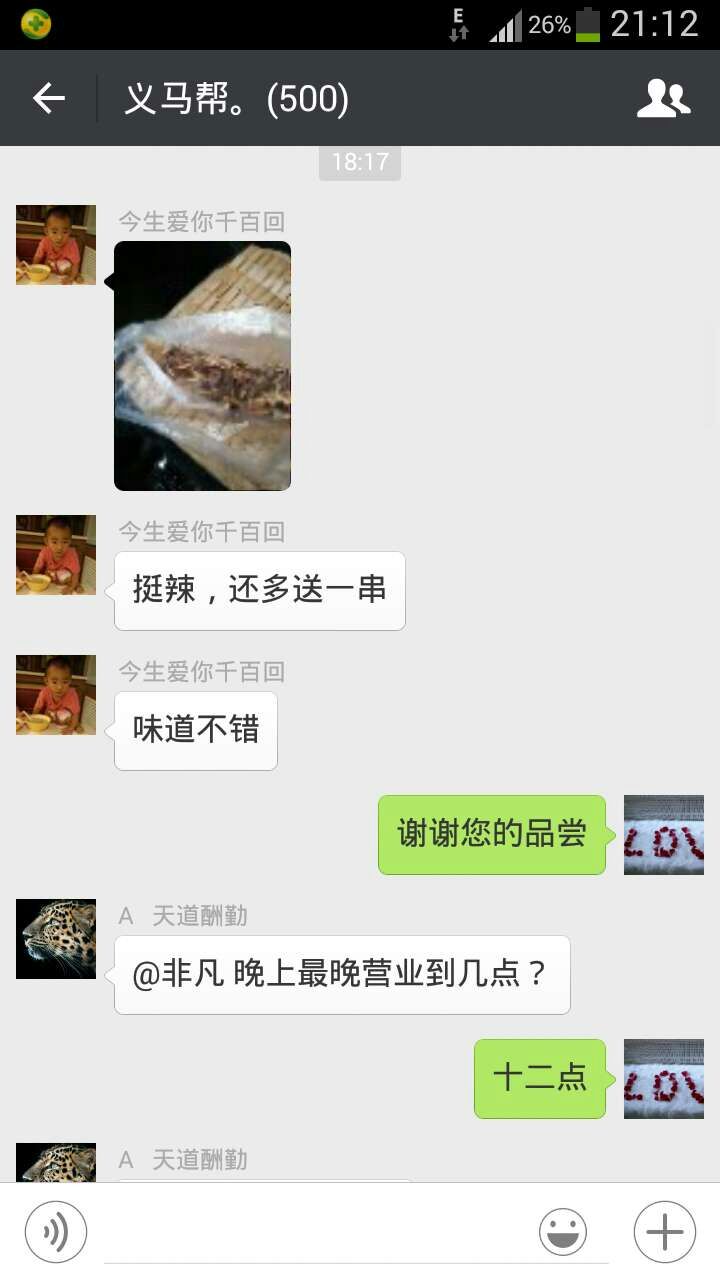Tap my avatar next to 谢谢您的品尝
Image resolution: width=720 pixels, height=1280 pixels.
point(664,835)
